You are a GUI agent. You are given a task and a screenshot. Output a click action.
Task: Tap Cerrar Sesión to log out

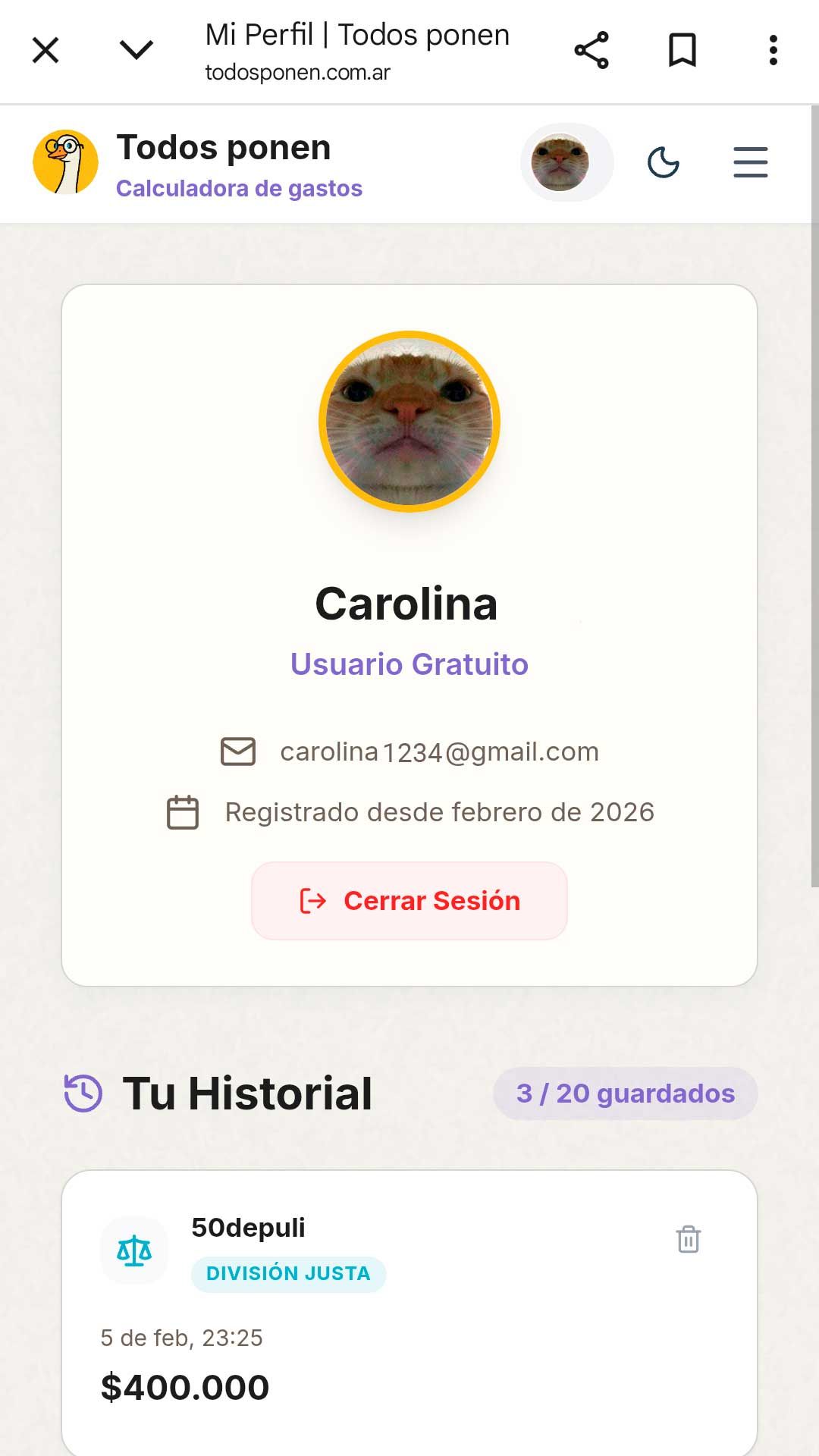tap(409, 901)
